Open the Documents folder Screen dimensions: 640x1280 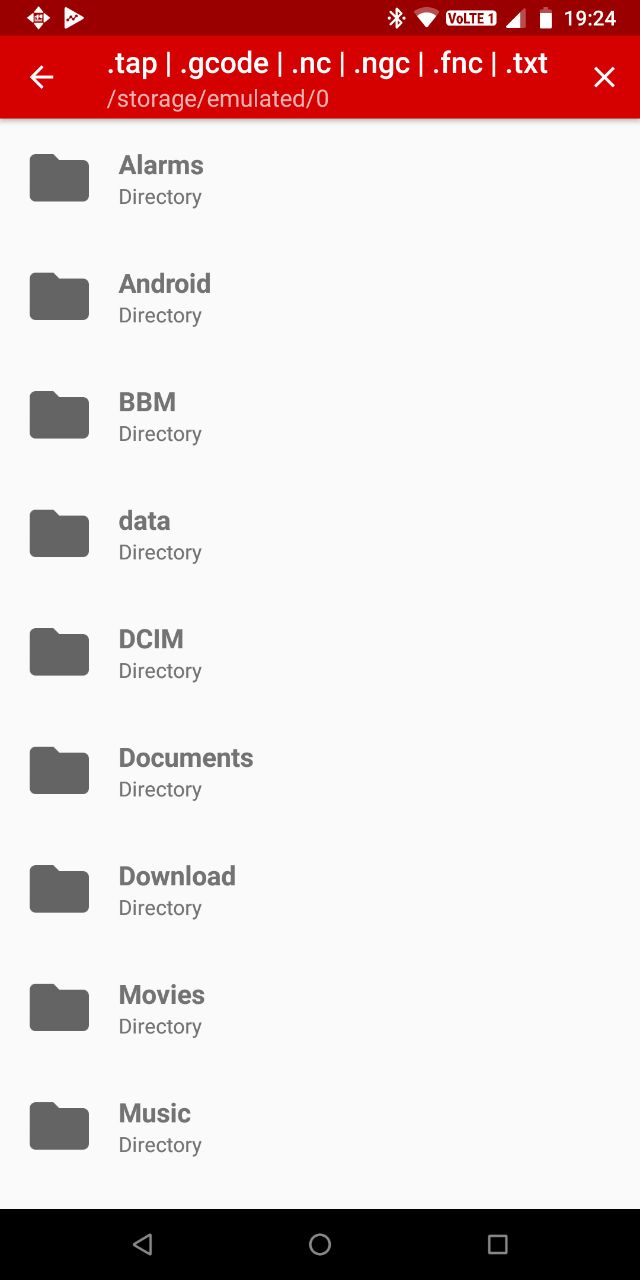click(320, 771)
